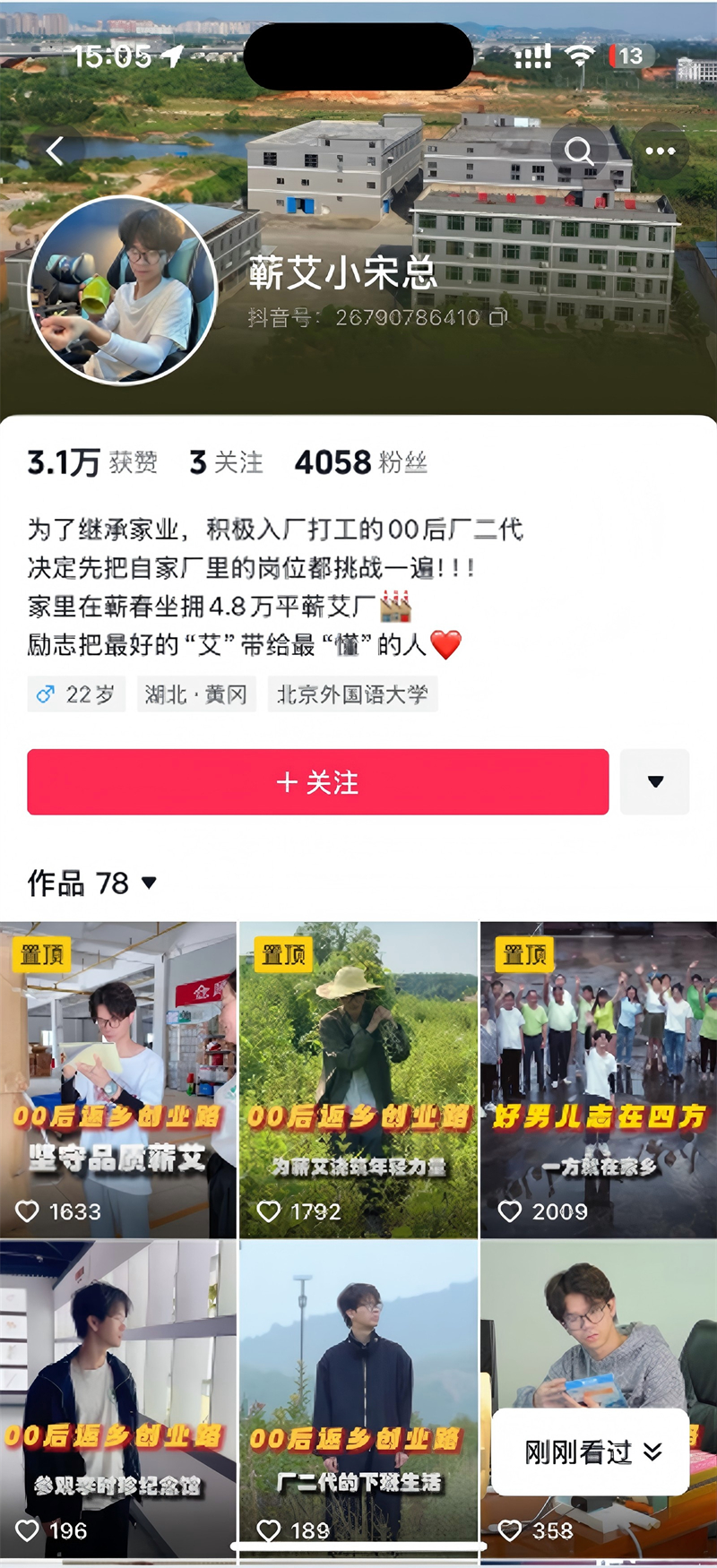Open the 3.1万 获赞 likes count
Screen dimensions: 717x1568
point(92,462)
